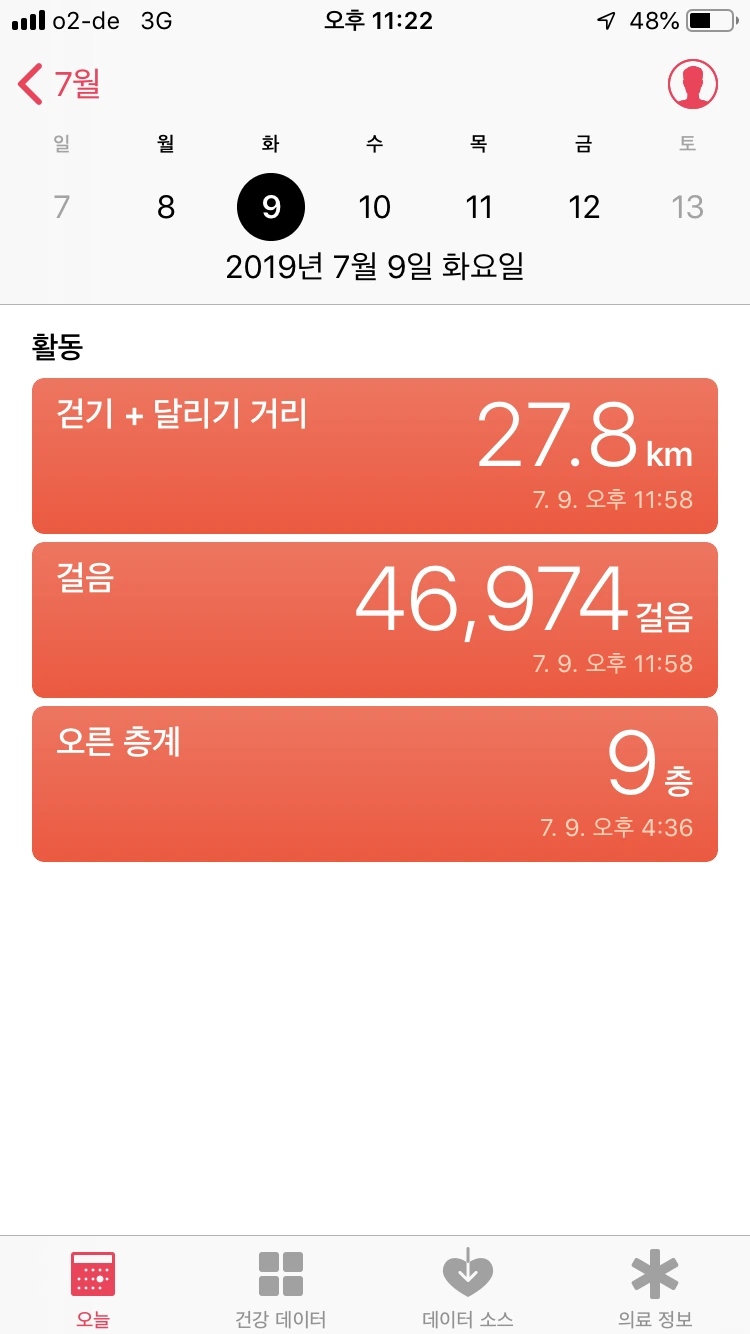Go back to the 7월 month view
This screenshot has height=1334, width=750.
pos(59,84)
